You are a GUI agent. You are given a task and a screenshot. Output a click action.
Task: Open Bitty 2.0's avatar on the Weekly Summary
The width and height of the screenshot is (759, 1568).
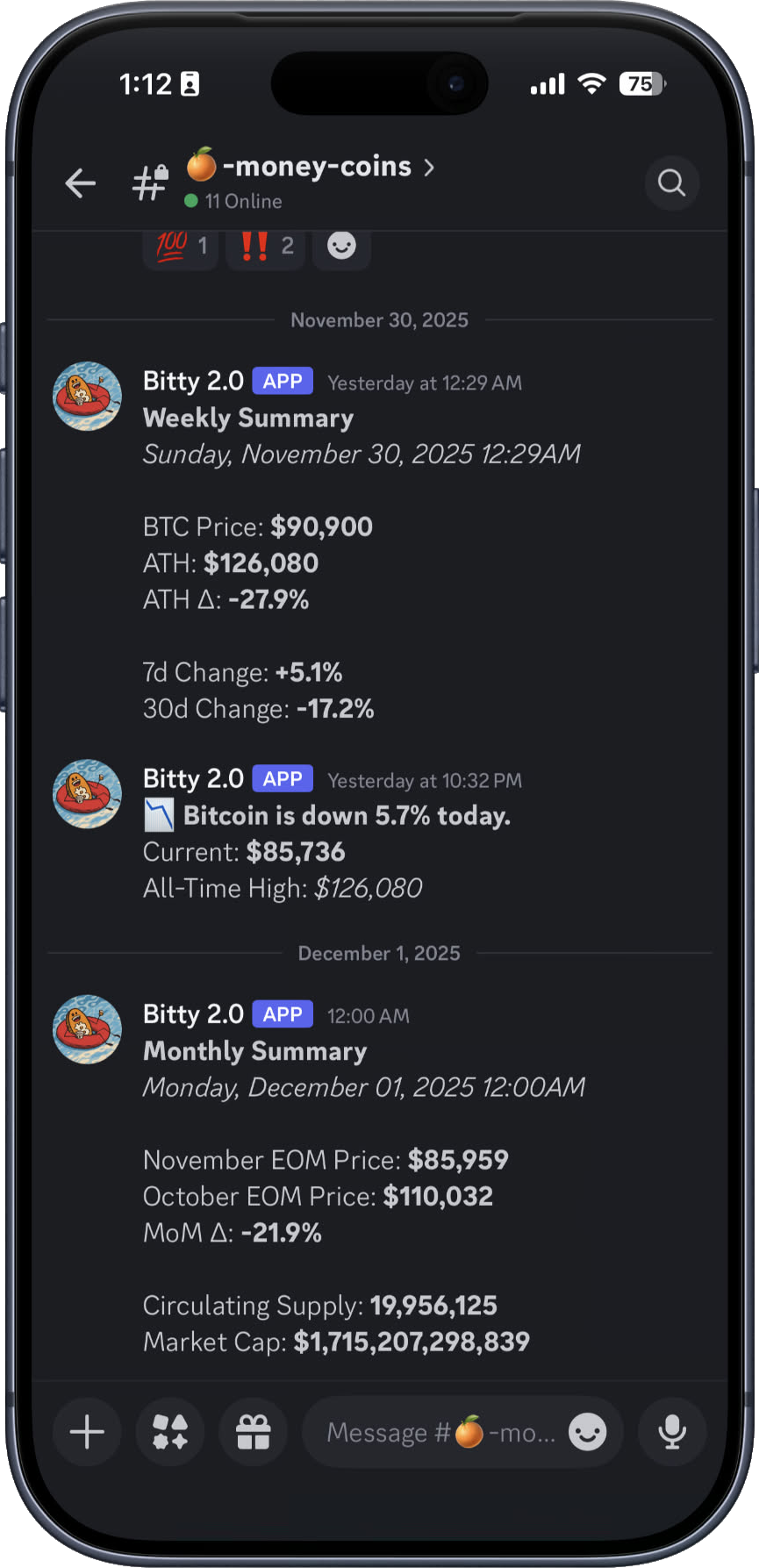click(87, 396)
